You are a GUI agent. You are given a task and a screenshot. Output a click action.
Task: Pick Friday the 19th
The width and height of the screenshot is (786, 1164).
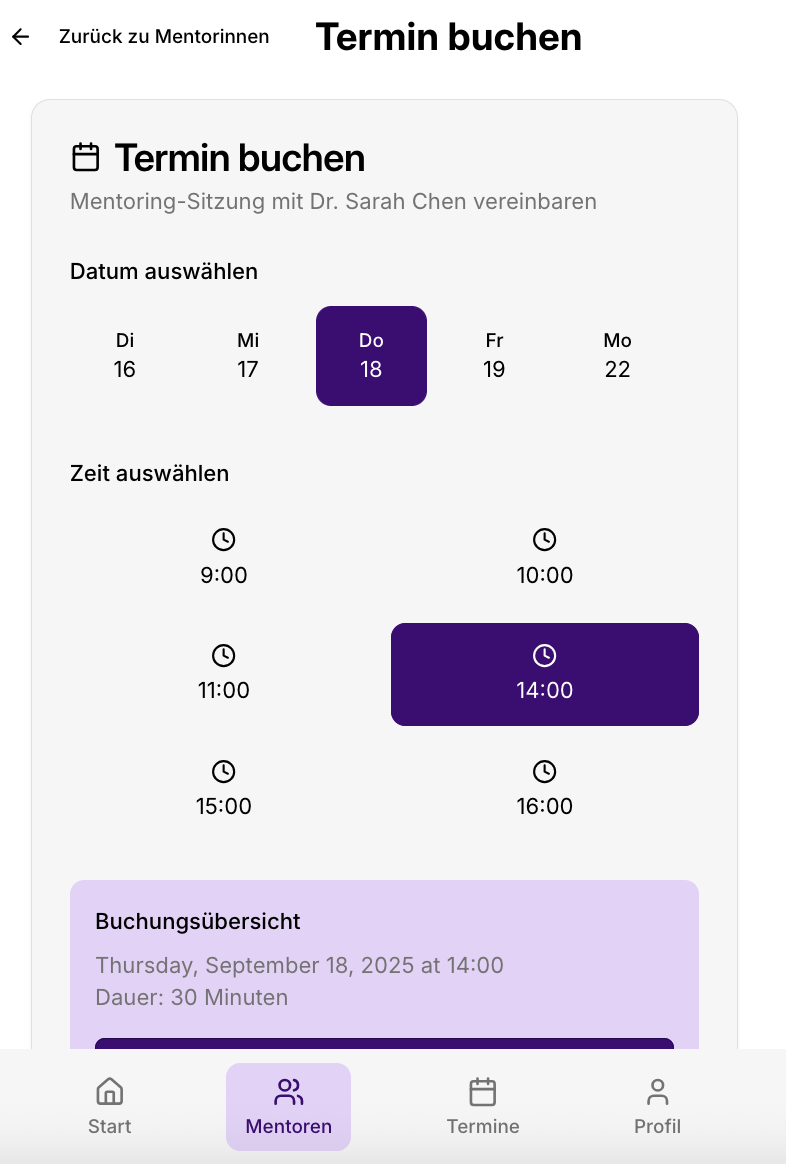(494, 356)
